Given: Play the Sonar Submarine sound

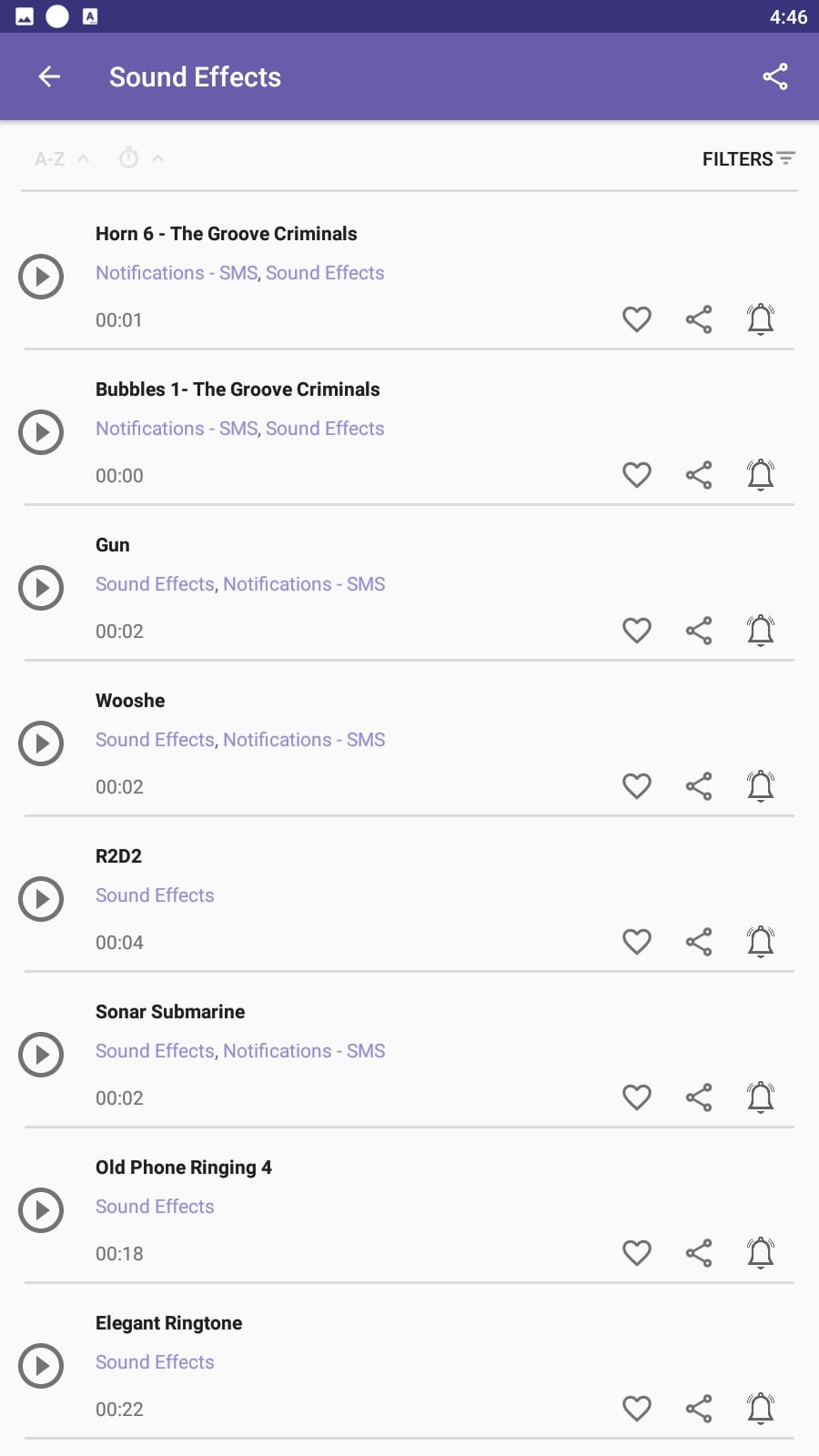Looking at the screenshot, I should coord(41,1055).
